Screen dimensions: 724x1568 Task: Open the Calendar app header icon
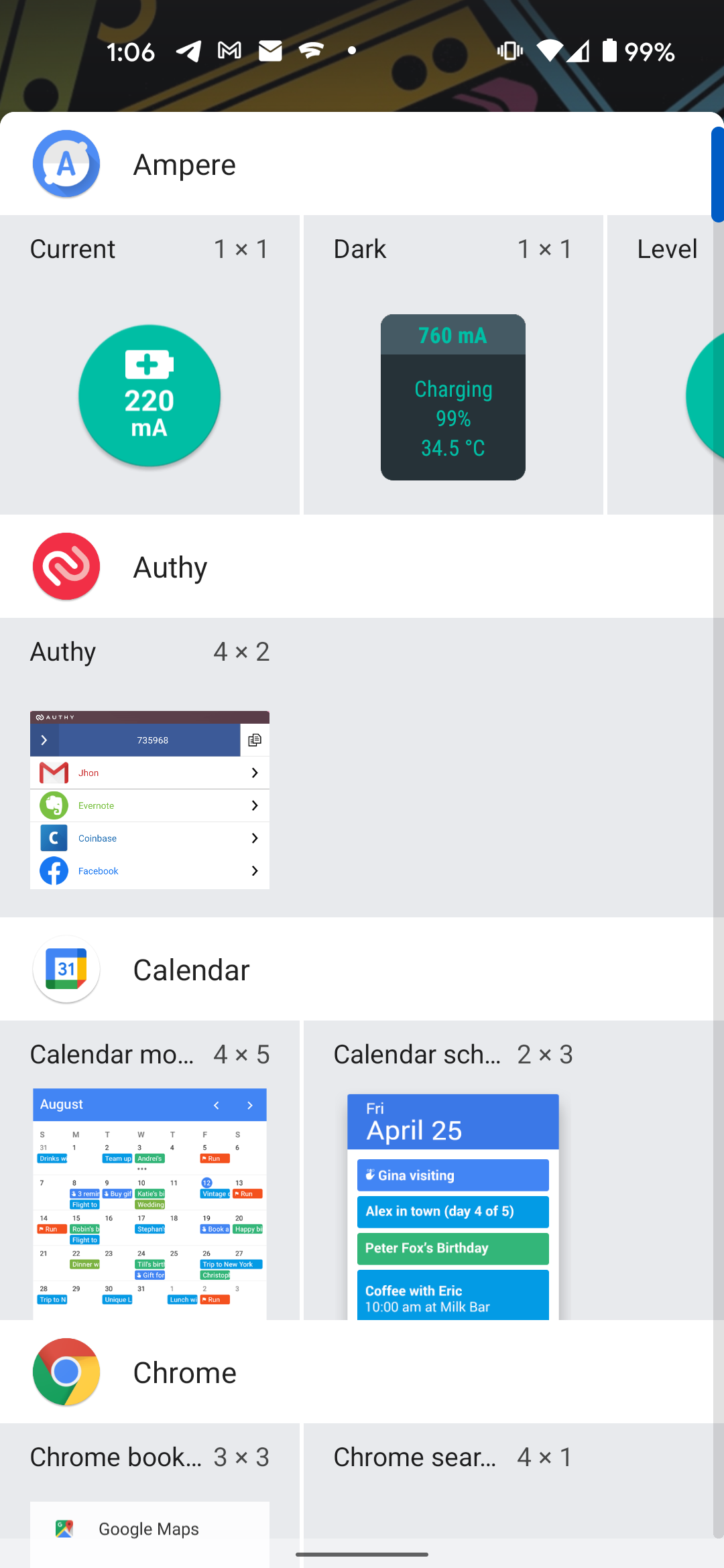[x=66, y=969]
